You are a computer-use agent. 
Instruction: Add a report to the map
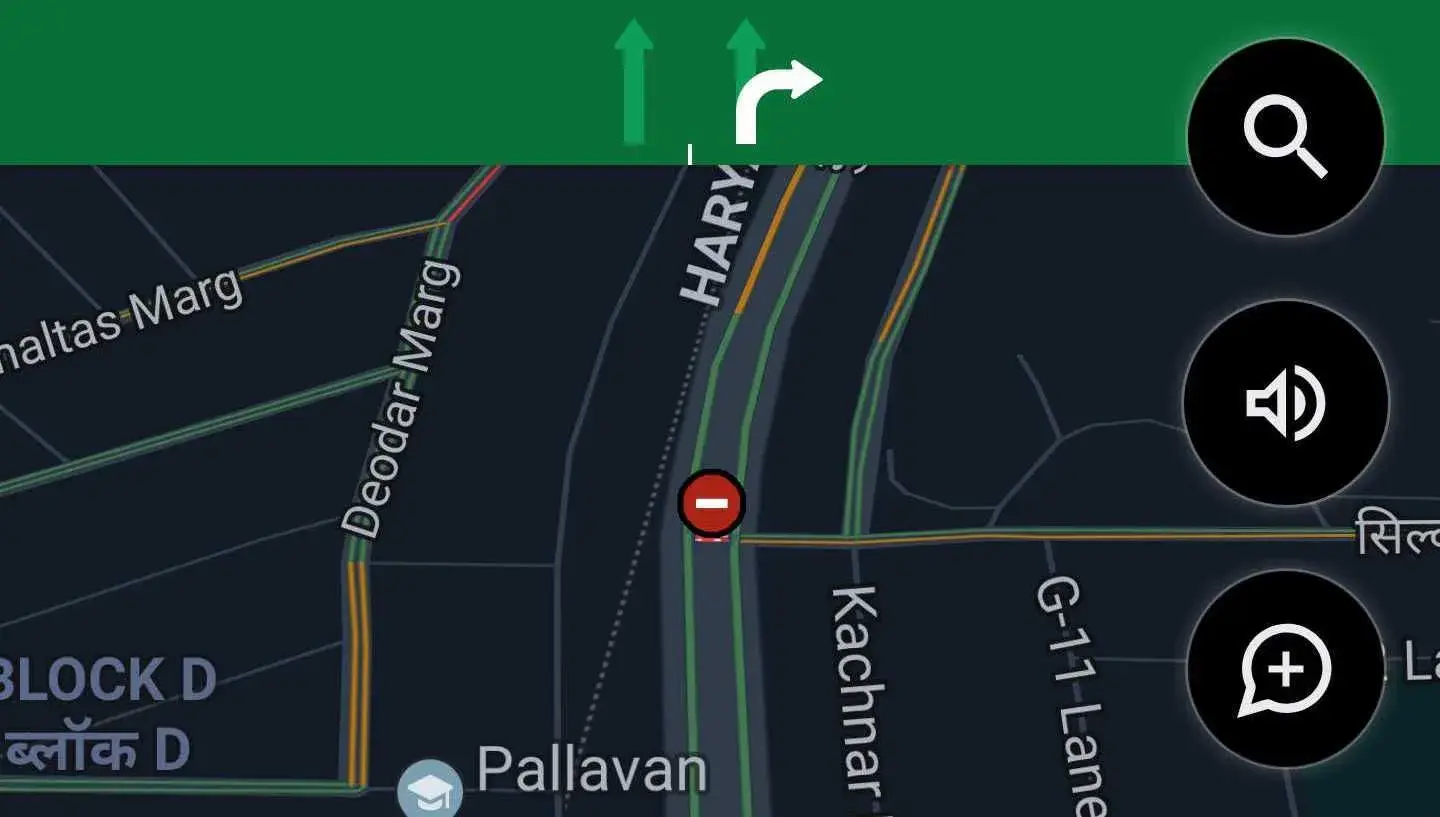coord(1285,669)
